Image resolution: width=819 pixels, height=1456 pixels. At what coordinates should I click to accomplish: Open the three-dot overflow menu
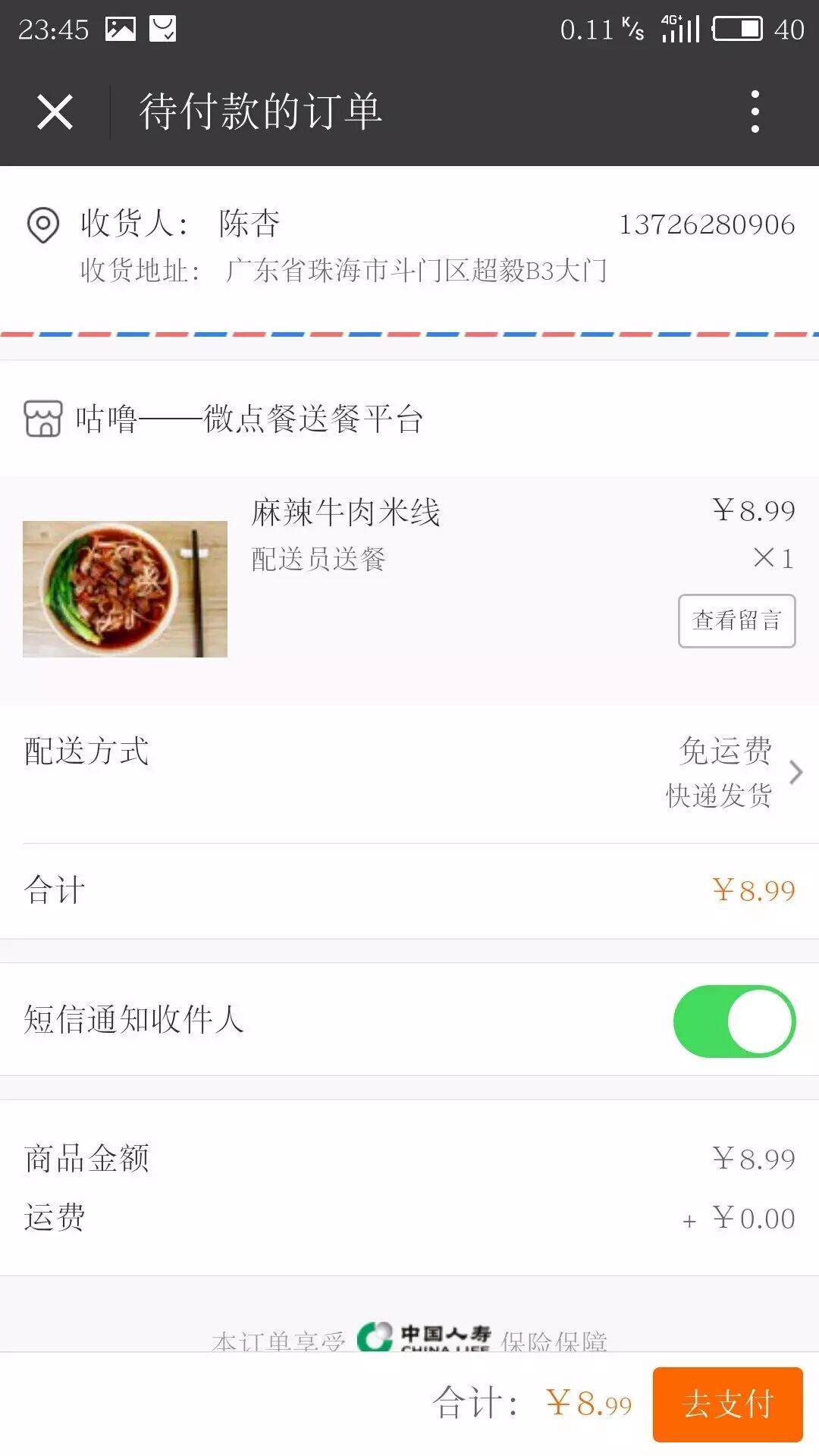click(x=755, y=111)
